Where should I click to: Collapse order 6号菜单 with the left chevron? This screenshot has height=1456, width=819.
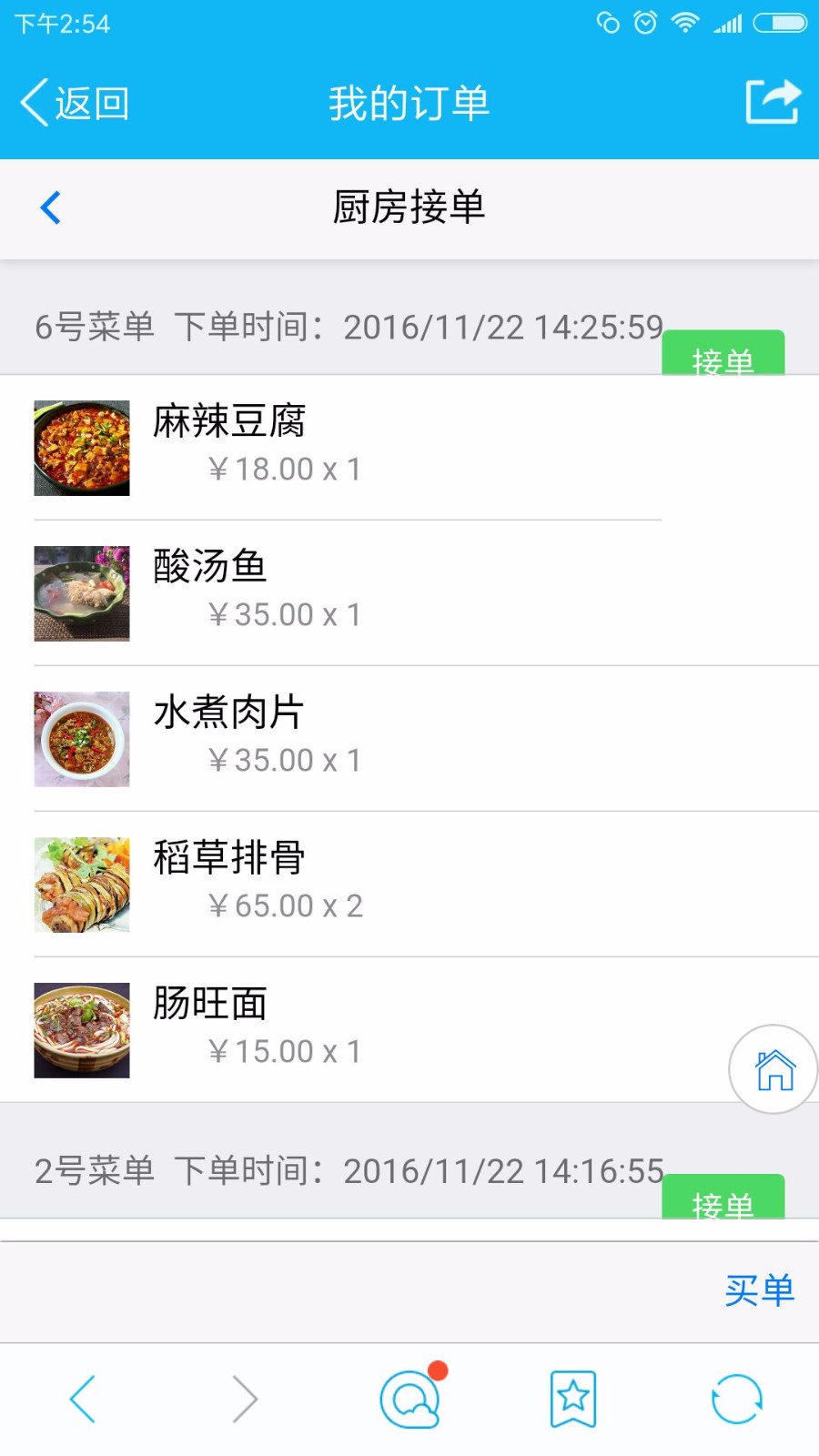pyautogui.click(x=51, y=207)
